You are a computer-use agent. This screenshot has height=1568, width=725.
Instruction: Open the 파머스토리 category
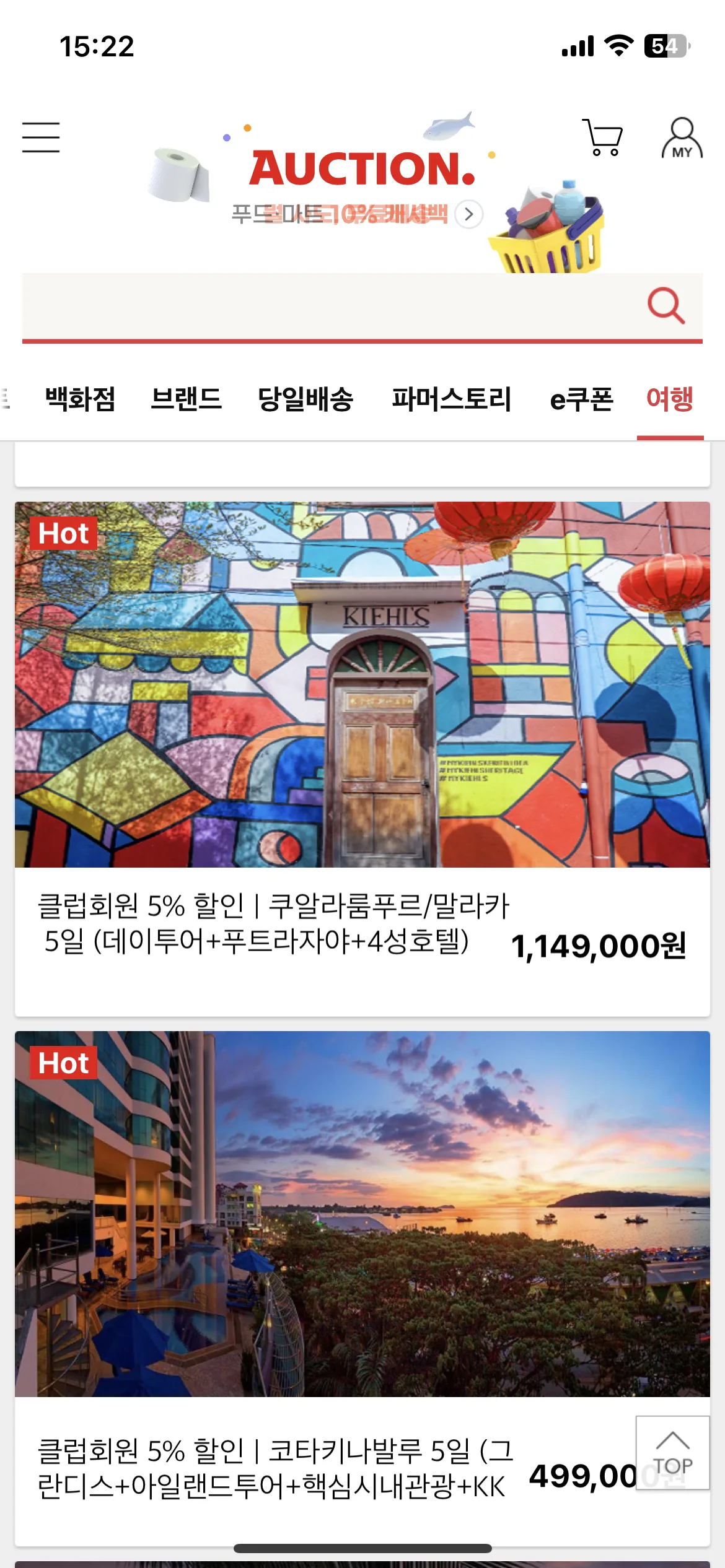coord(452,400)
